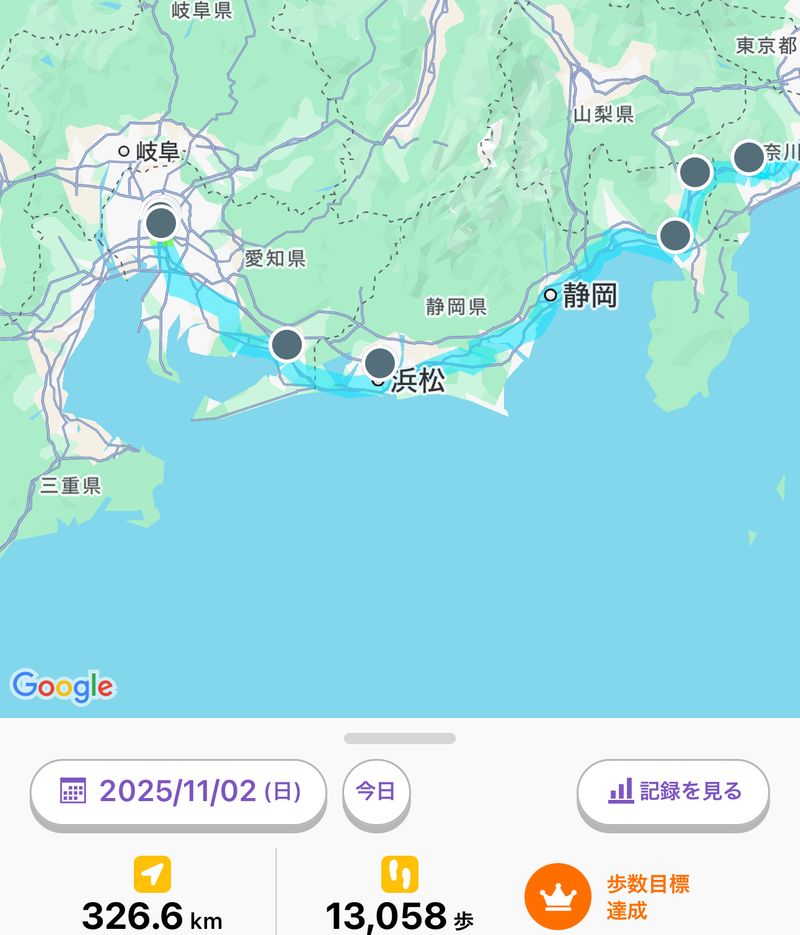Jump to today with 今日 button

pyautogui.click(x=376, y=791)
